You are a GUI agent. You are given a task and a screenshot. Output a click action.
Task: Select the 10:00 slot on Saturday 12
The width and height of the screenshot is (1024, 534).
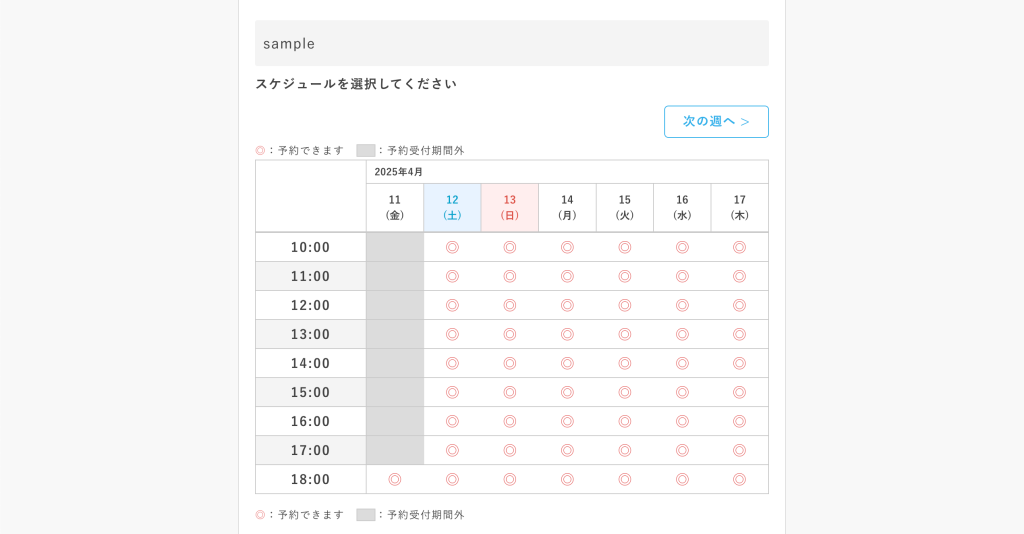tap(452, 247)
